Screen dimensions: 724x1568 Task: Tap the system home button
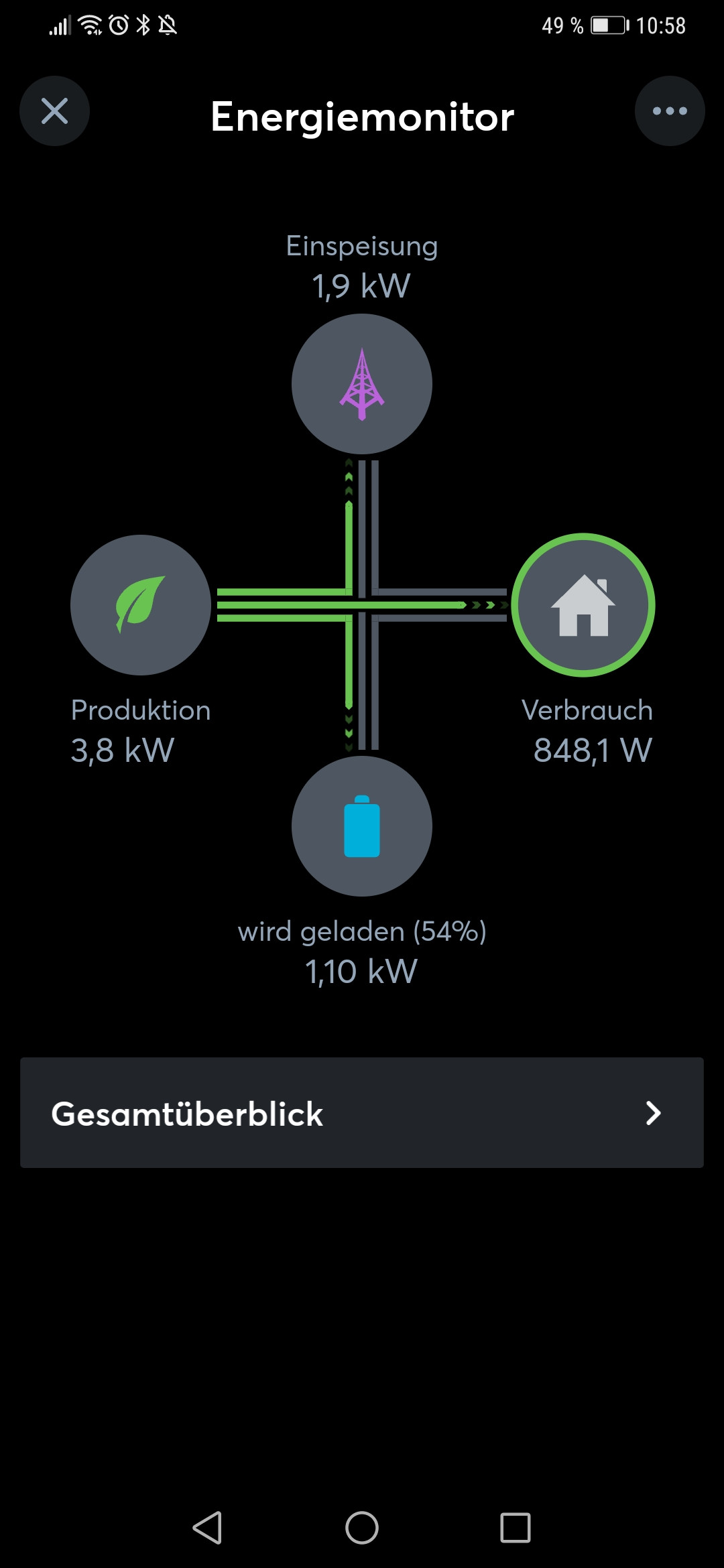362,1527
